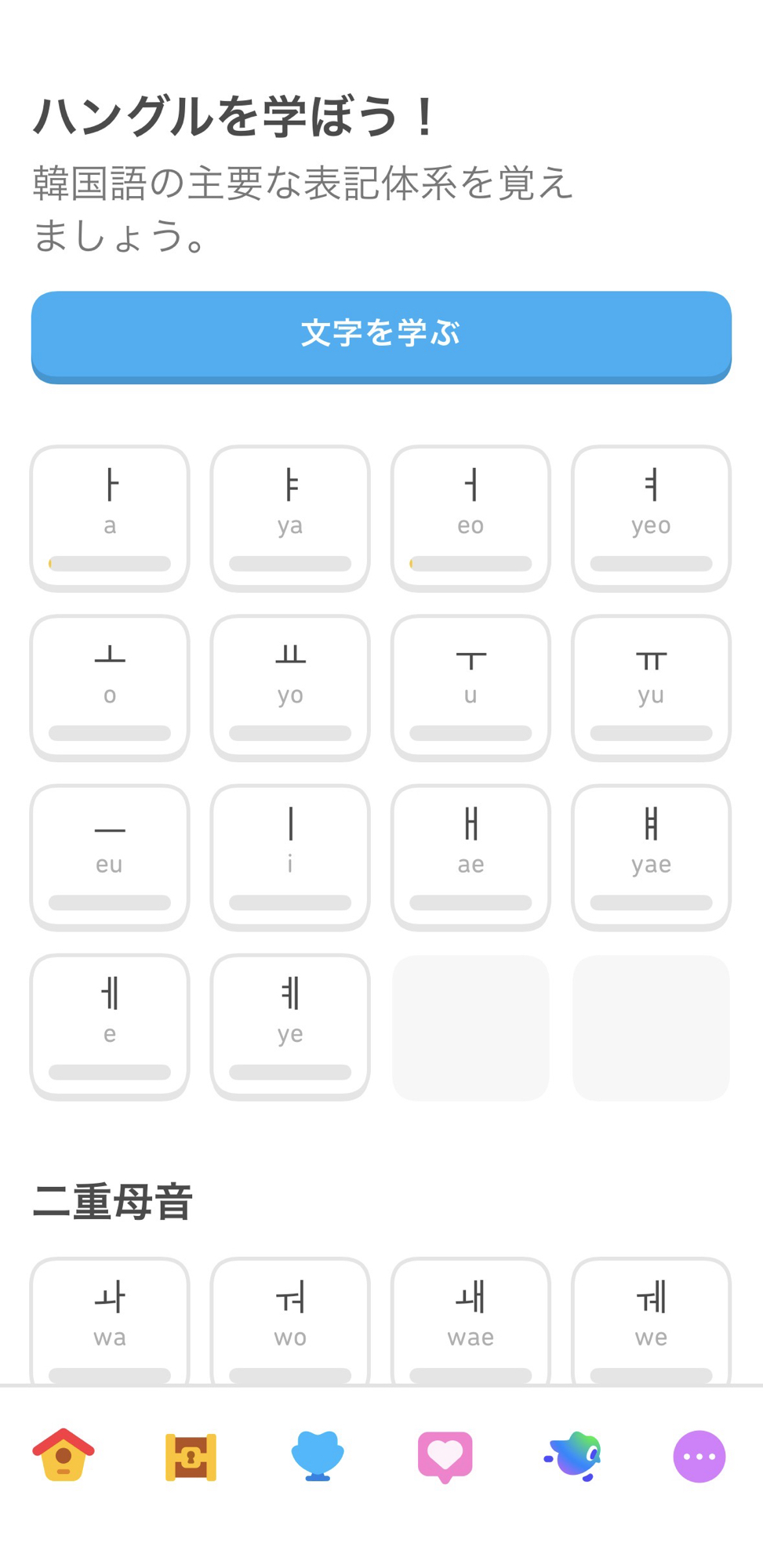Tap the ㅛ (yo) letter card
763x1568 pixels.
point(290,687)
